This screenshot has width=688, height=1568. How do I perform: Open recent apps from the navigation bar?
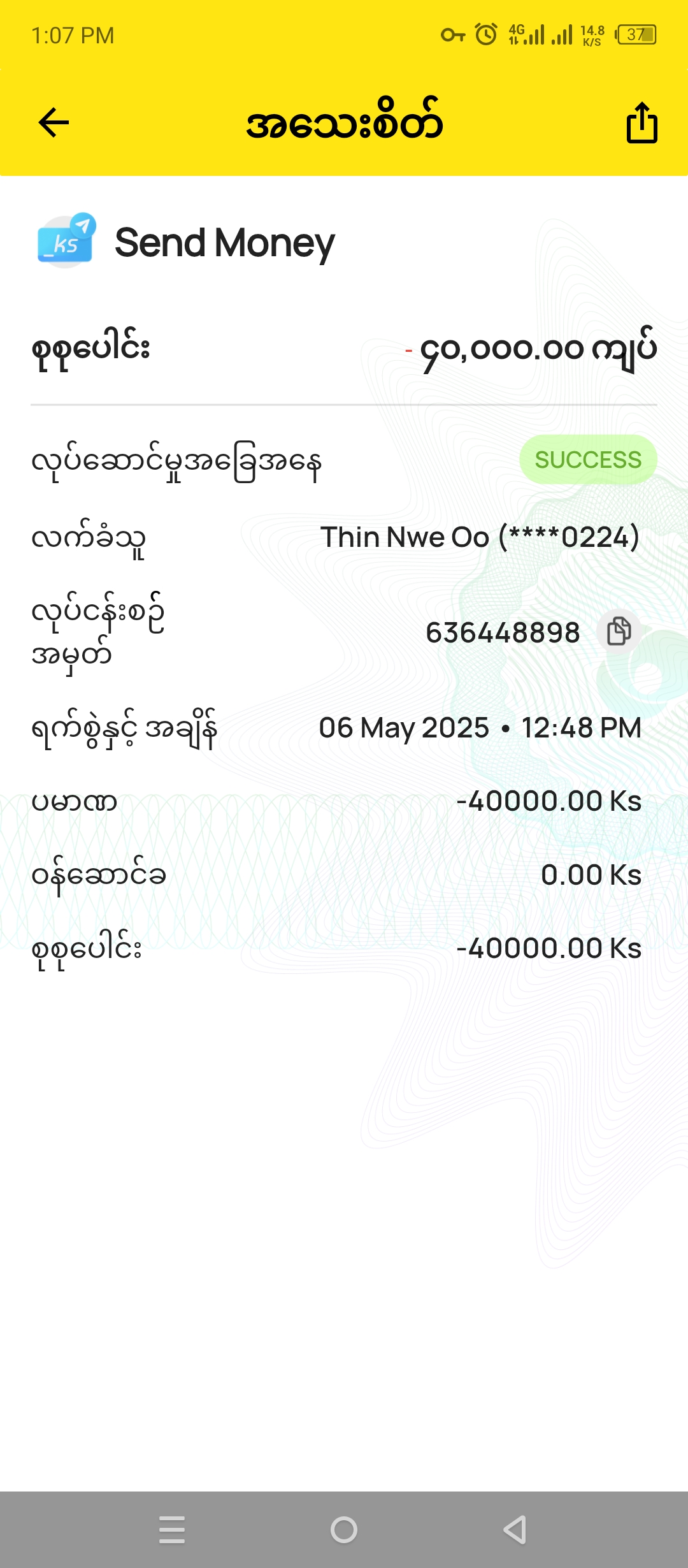click(172, 1529)
